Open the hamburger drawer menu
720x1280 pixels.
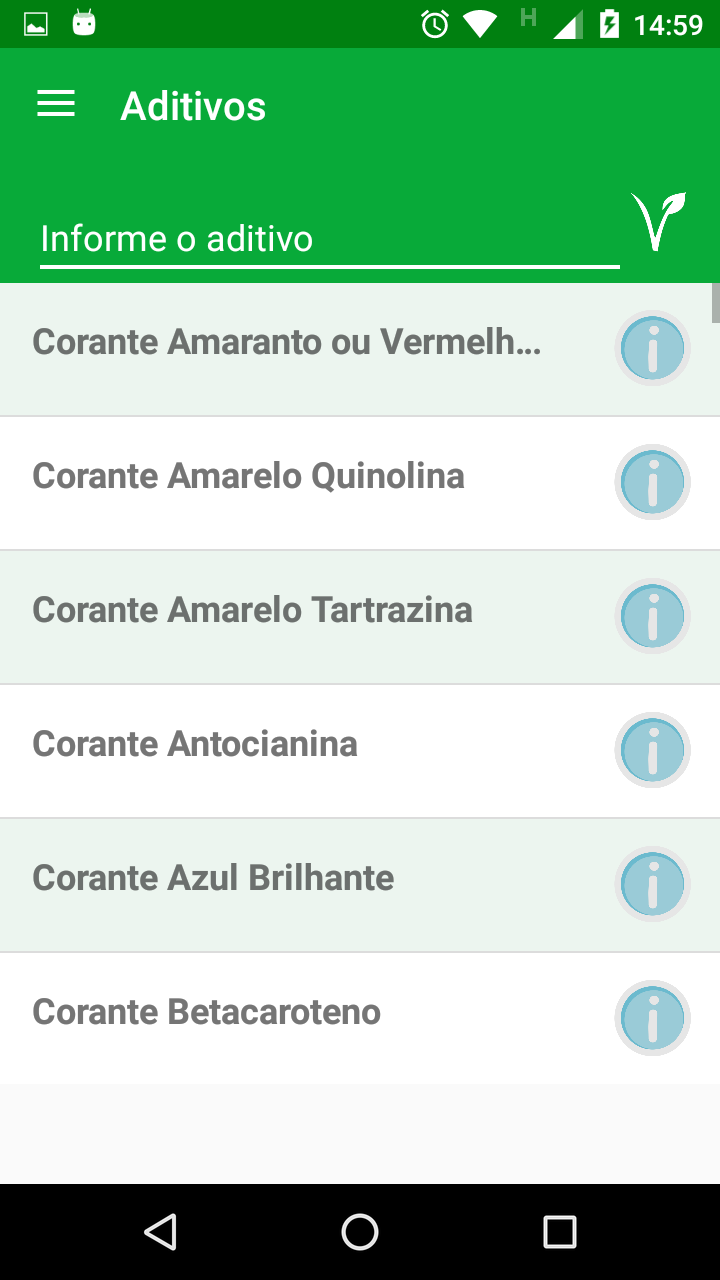tap(56, 105)
